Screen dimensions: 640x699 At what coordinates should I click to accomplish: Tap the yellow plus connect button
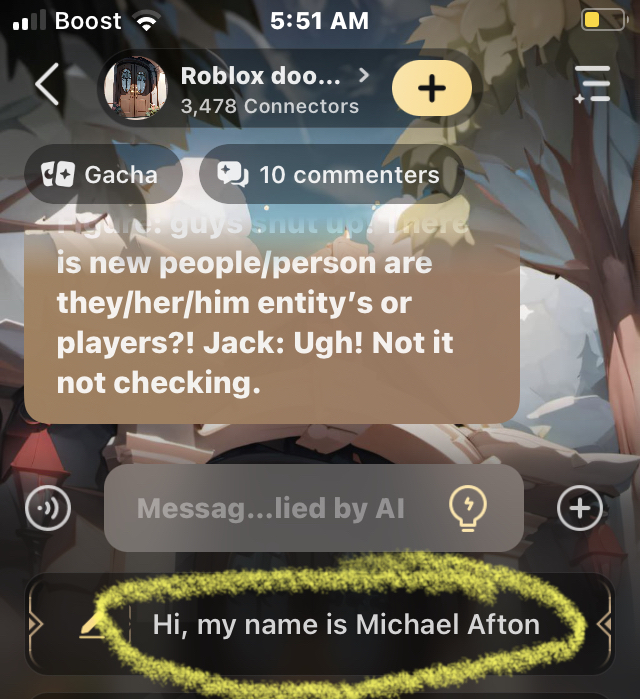(x=431, y=88)
